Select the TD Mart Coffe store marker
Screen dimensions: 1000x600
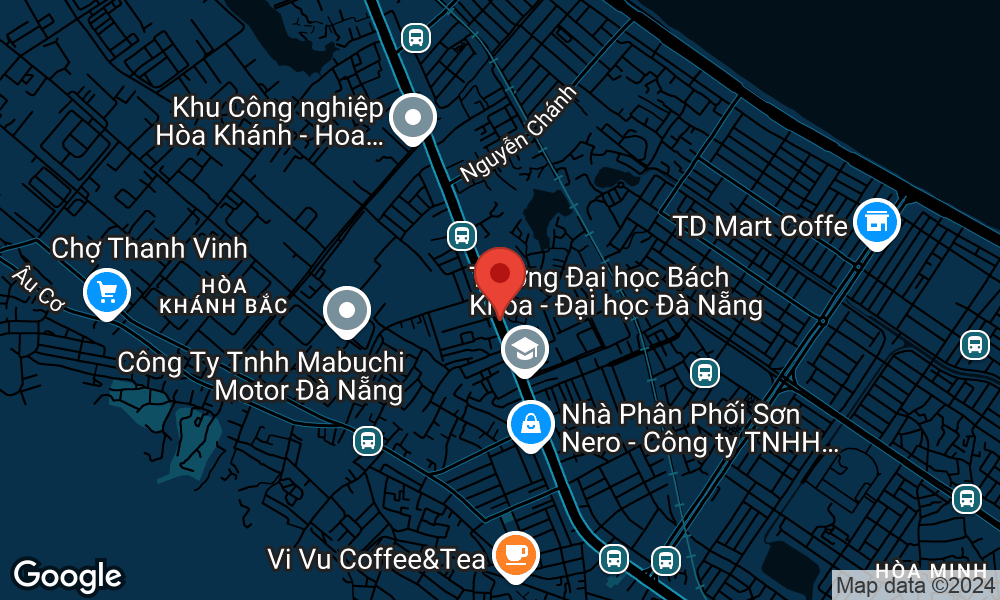tap(877, 223)
